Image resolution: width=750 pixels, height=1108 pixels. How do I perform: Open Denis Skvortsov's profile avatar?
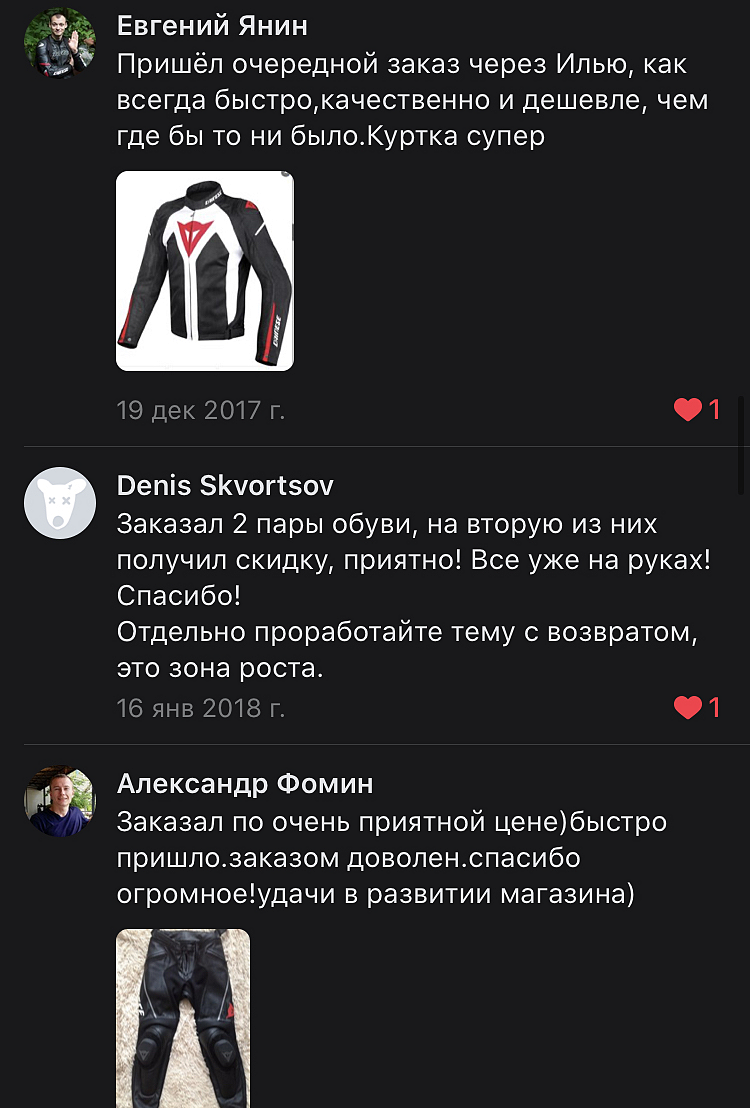pyautogui.click(x=59, y=503)
